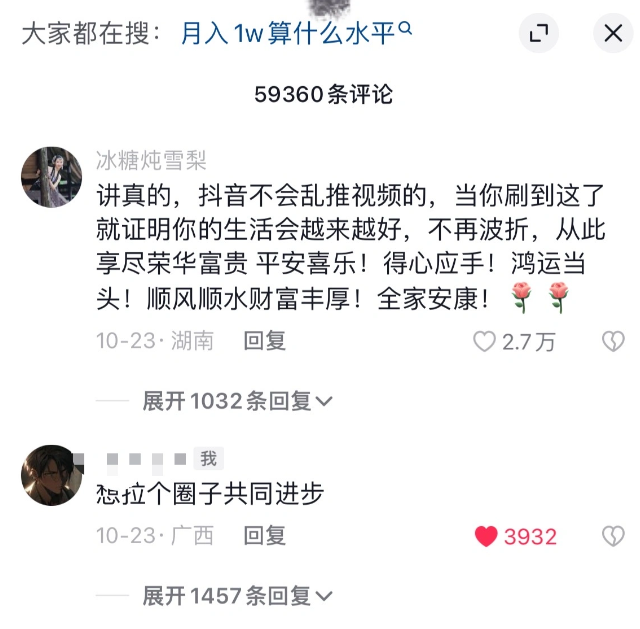Open avatar of the 拉个圈子 commenter
The width and height of the screenshot is (640, 629).
coord(51,475)
